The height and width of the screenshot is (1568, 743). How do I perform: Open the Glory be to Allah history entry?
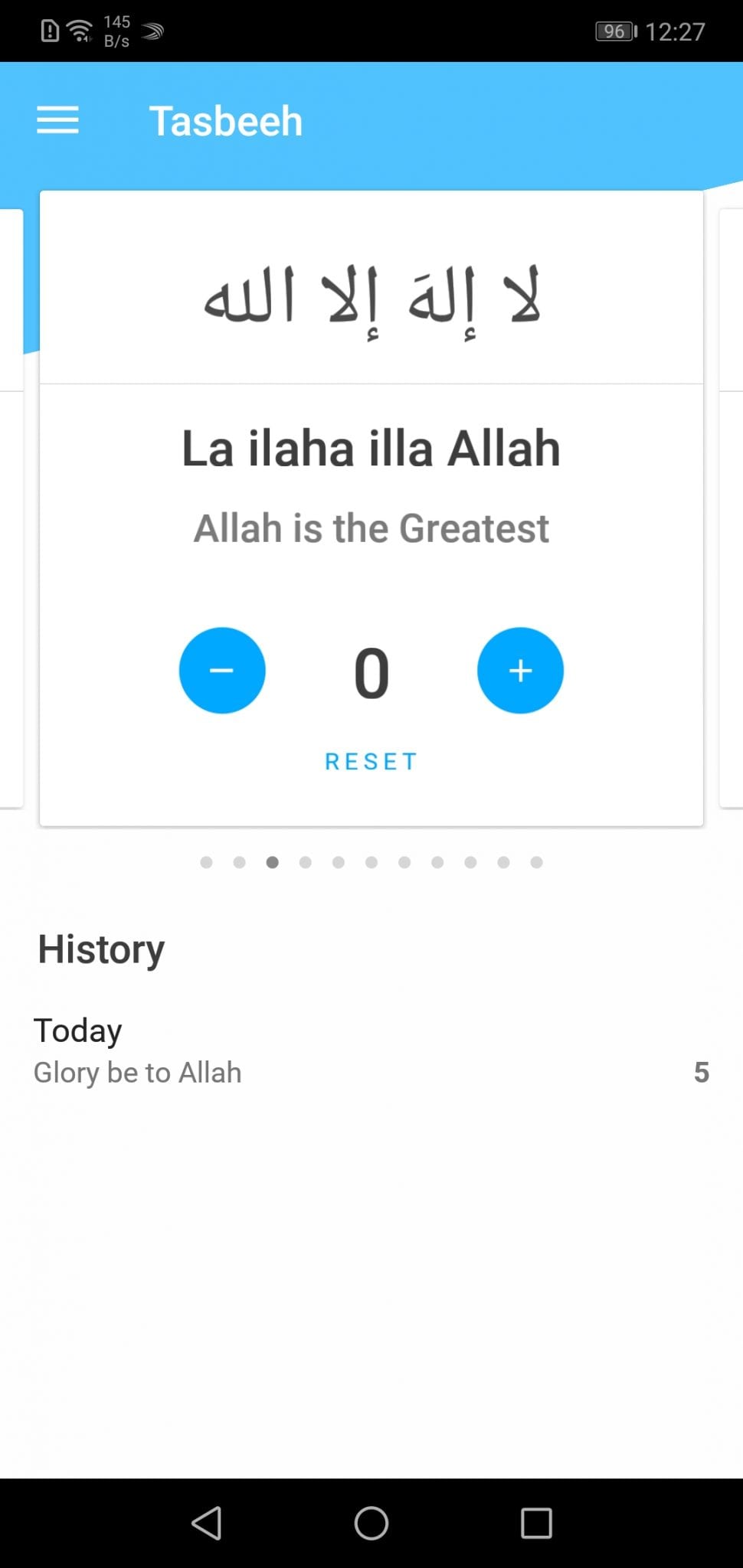(371, 1072)
